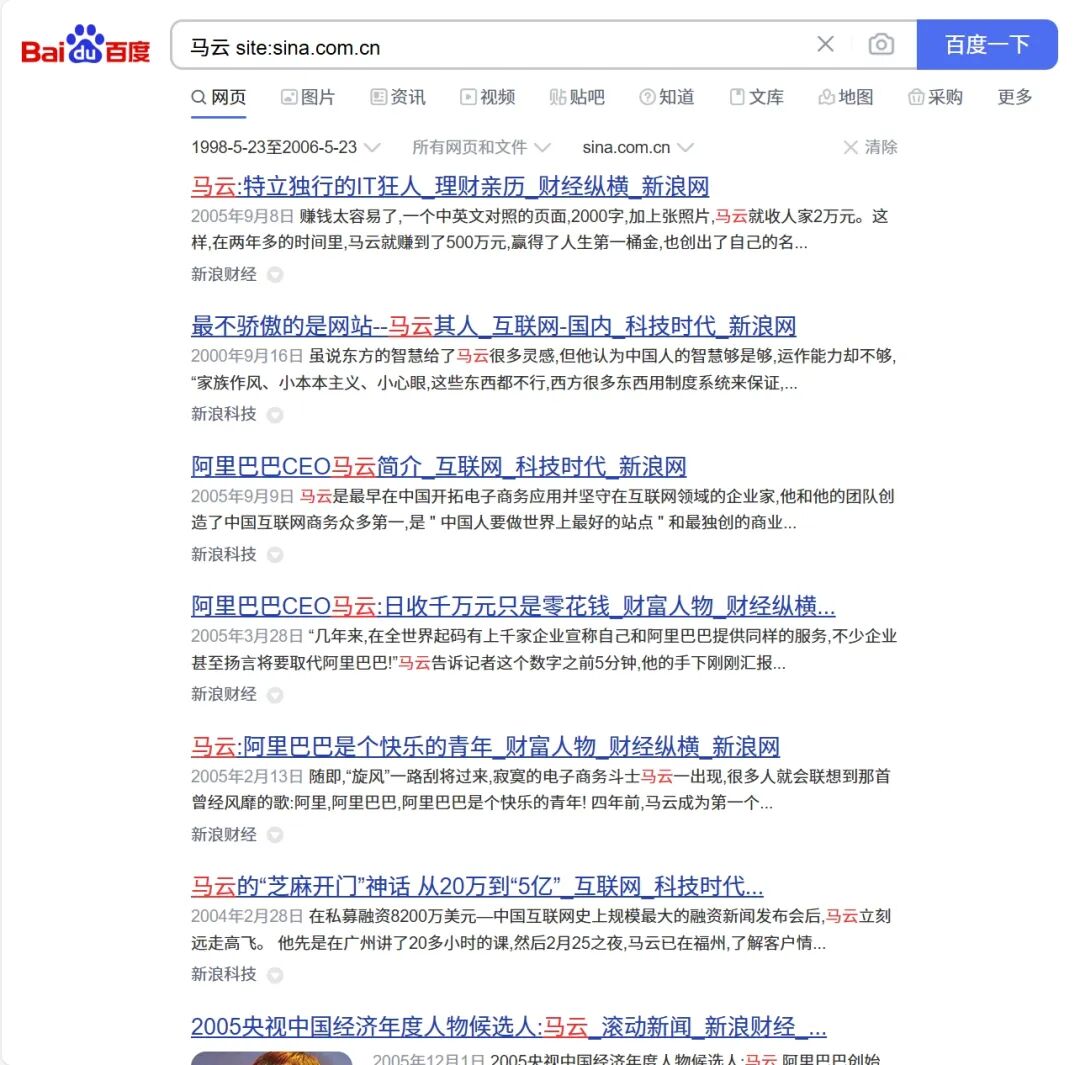1080x1065 pixels.
Task: Open camera image search
Action: click(881, 44)
